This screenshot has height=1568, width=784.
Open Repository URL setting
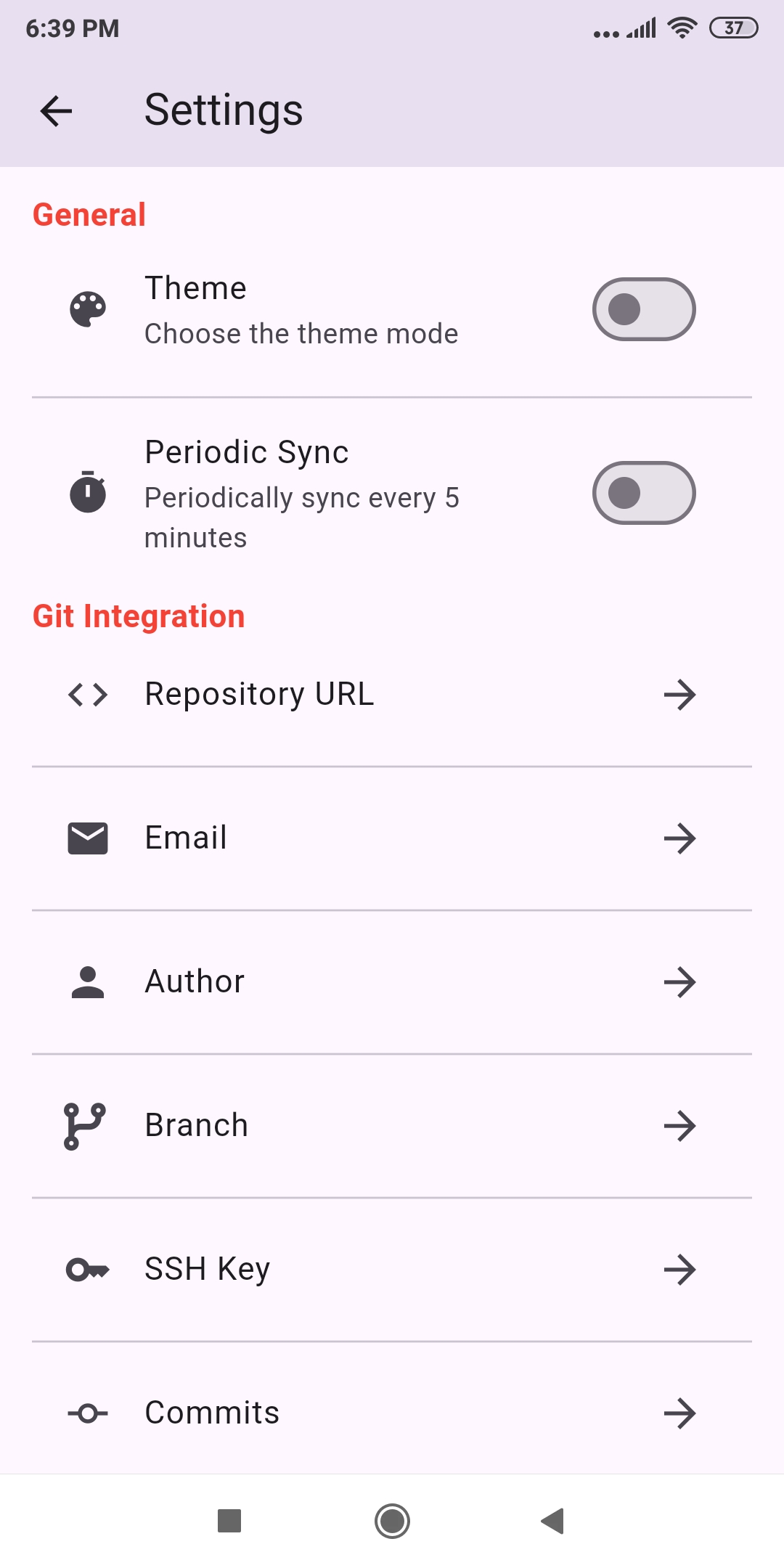tap(392, 695)
